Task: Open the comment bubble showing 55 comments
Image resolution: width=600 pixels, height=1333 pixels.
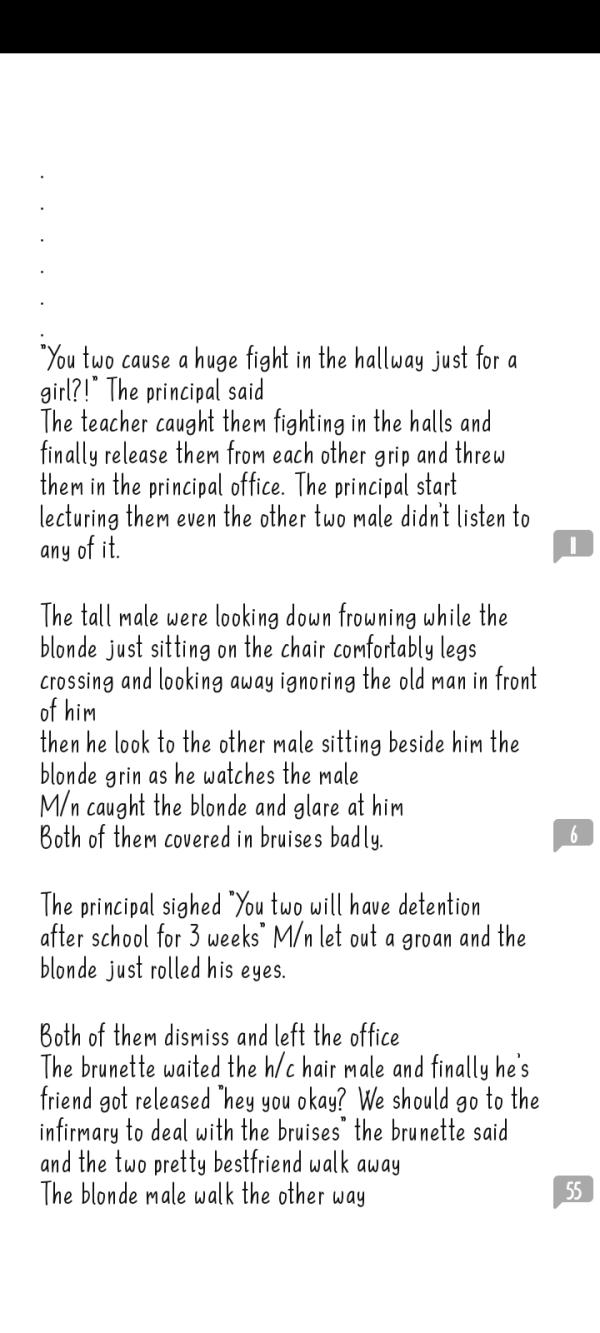Action: tap(573, 1191)
